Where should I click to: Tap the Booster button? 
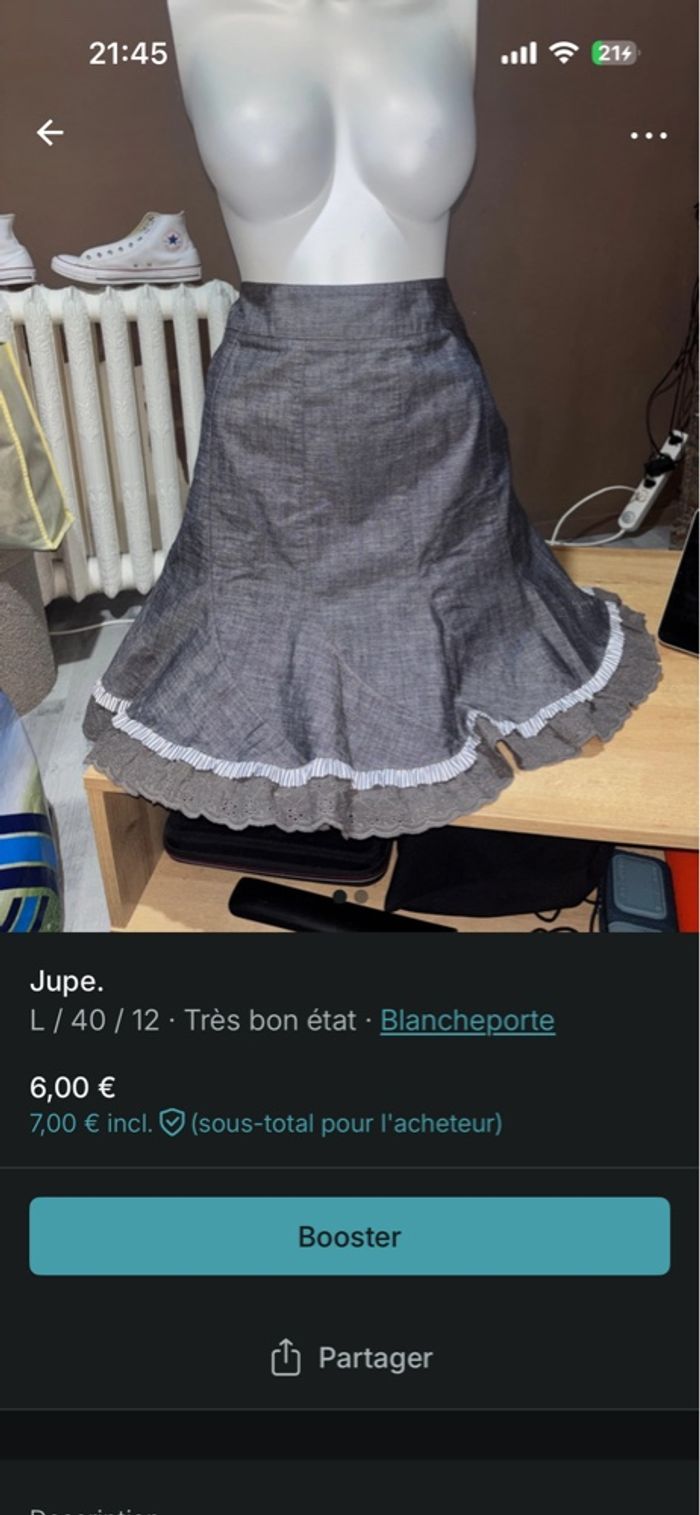[x=349, y=1236]
